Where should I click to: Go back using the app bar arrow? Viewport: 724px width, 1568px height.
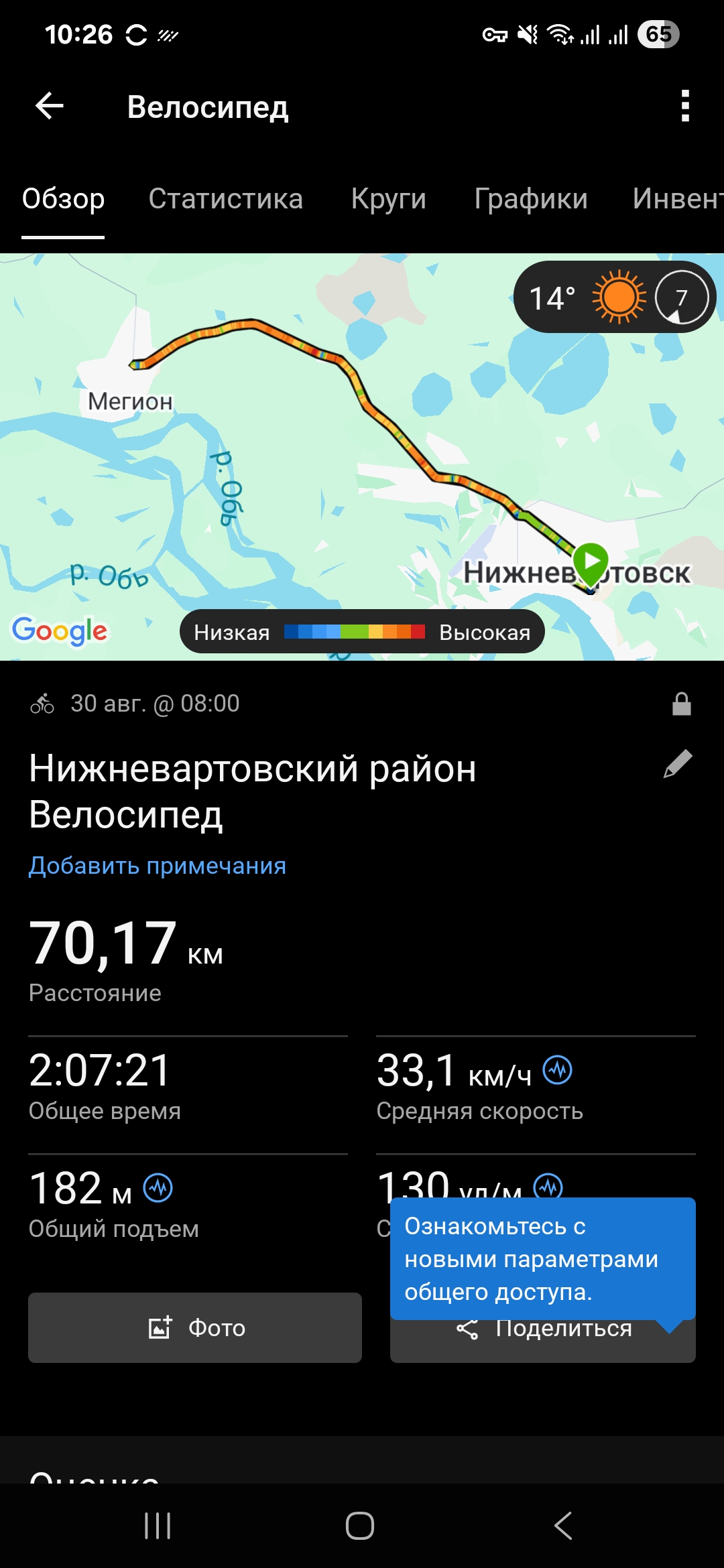[x=50, y=106]
